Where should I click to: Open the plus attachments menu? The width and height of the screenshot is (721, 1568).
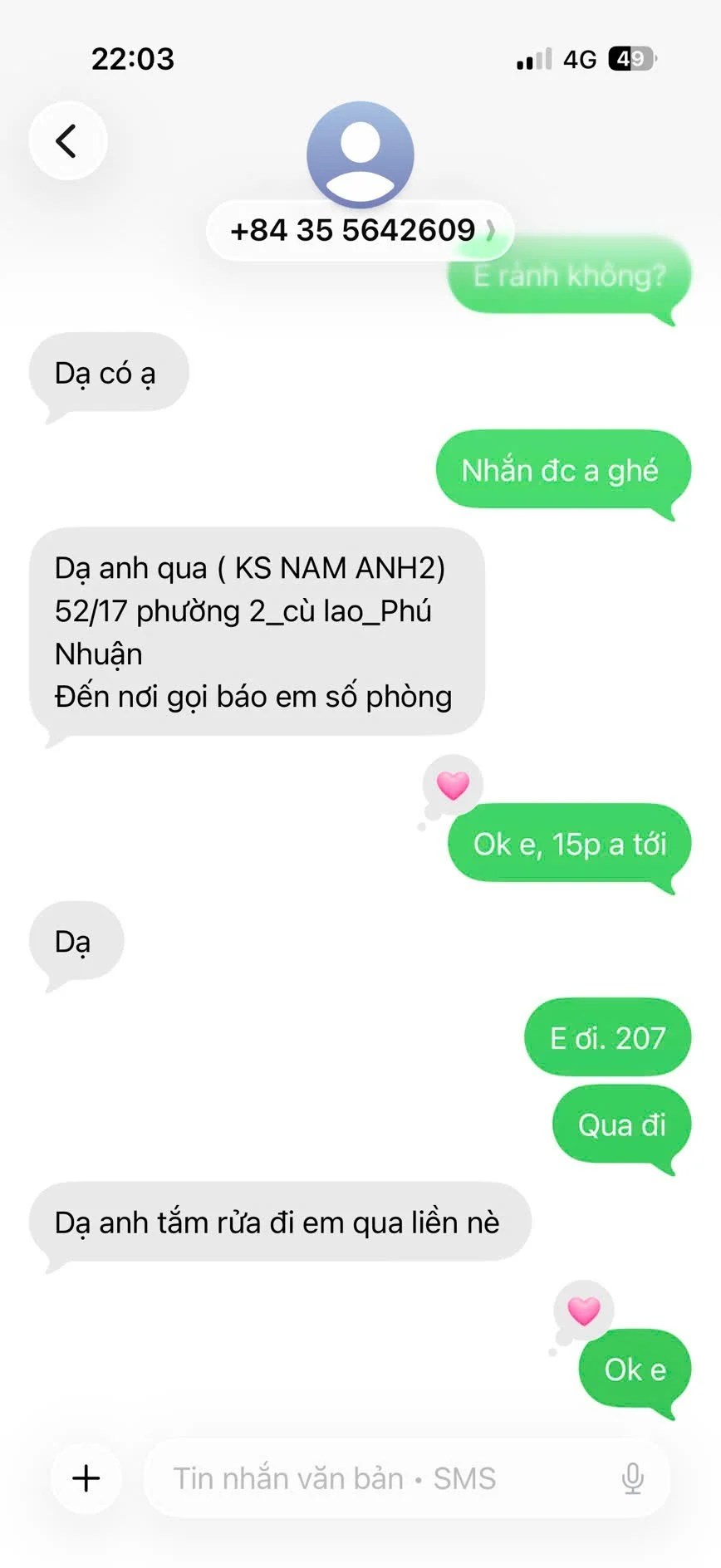coord(86,1477)
